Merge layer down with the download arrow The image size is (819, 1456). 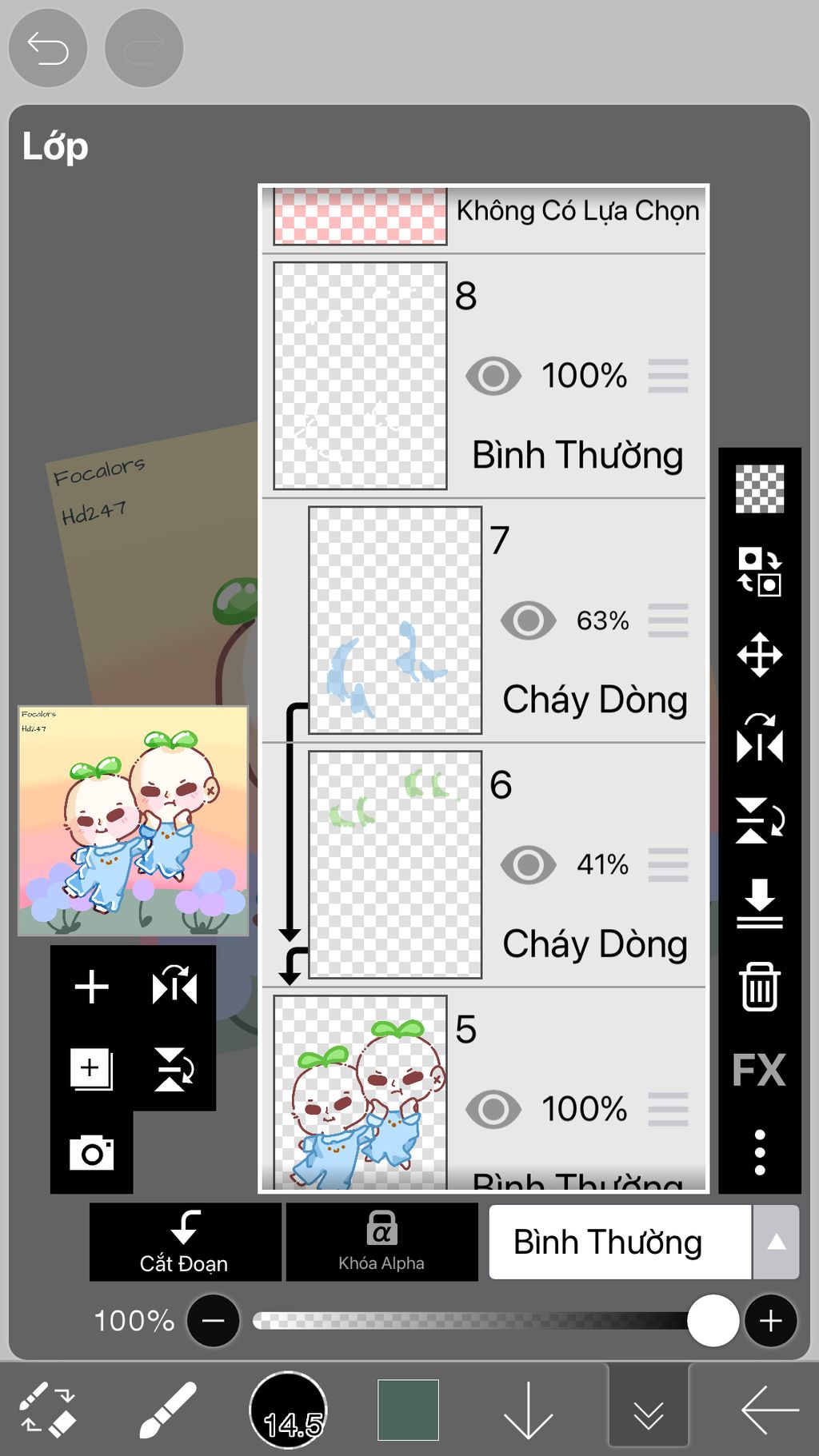[x=759, y=904]
